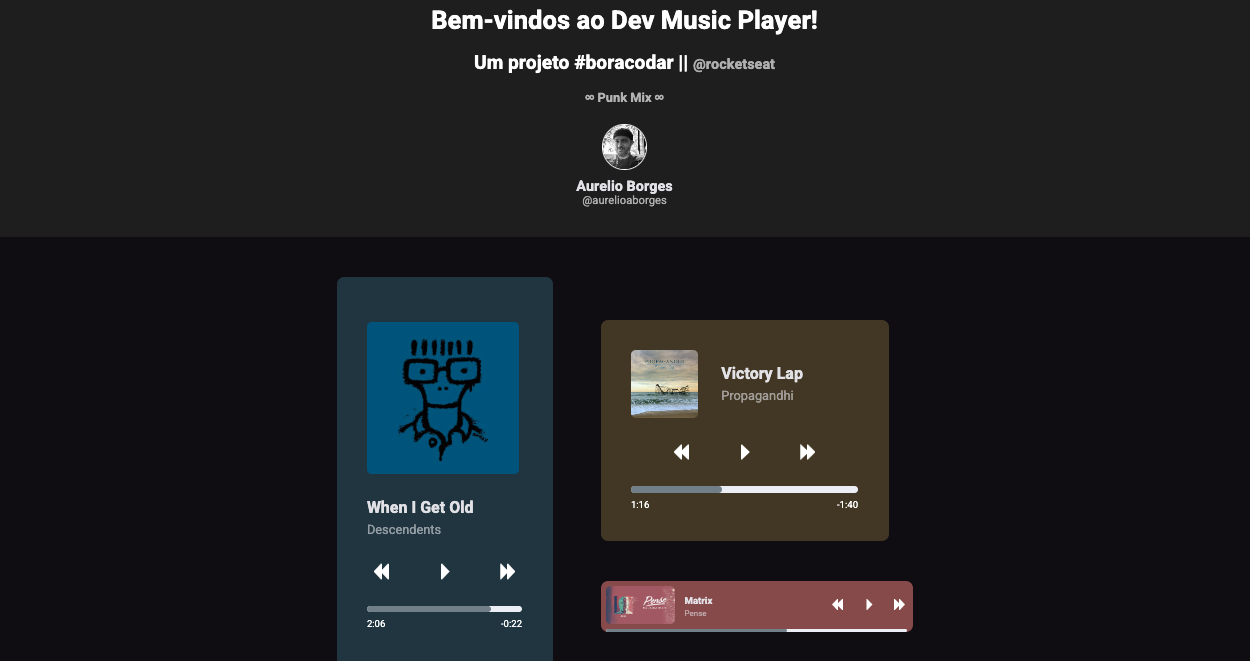Fast forward the Matrix track

pos(899,605)
